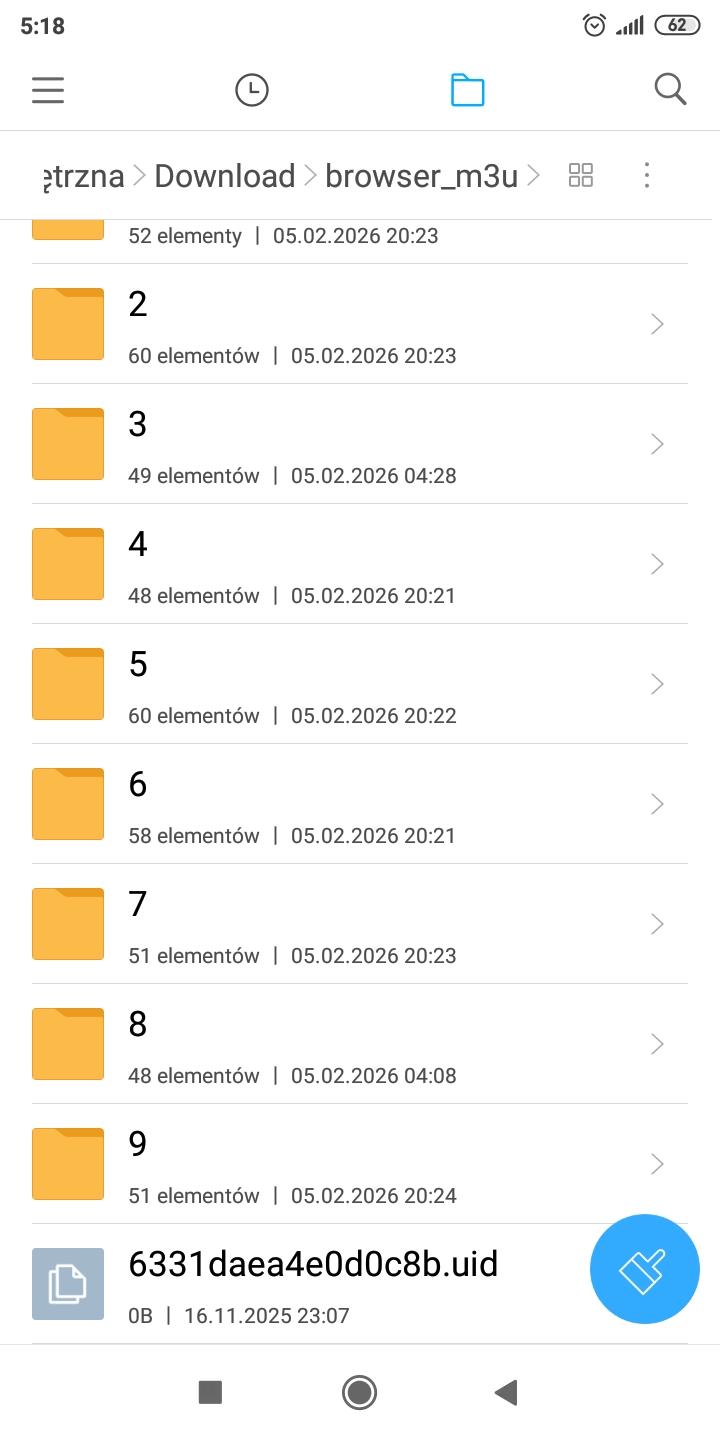Go back using the system back button
Image resolution: width=720 pixels, height=1440 pixels.
coord(506,1392)
